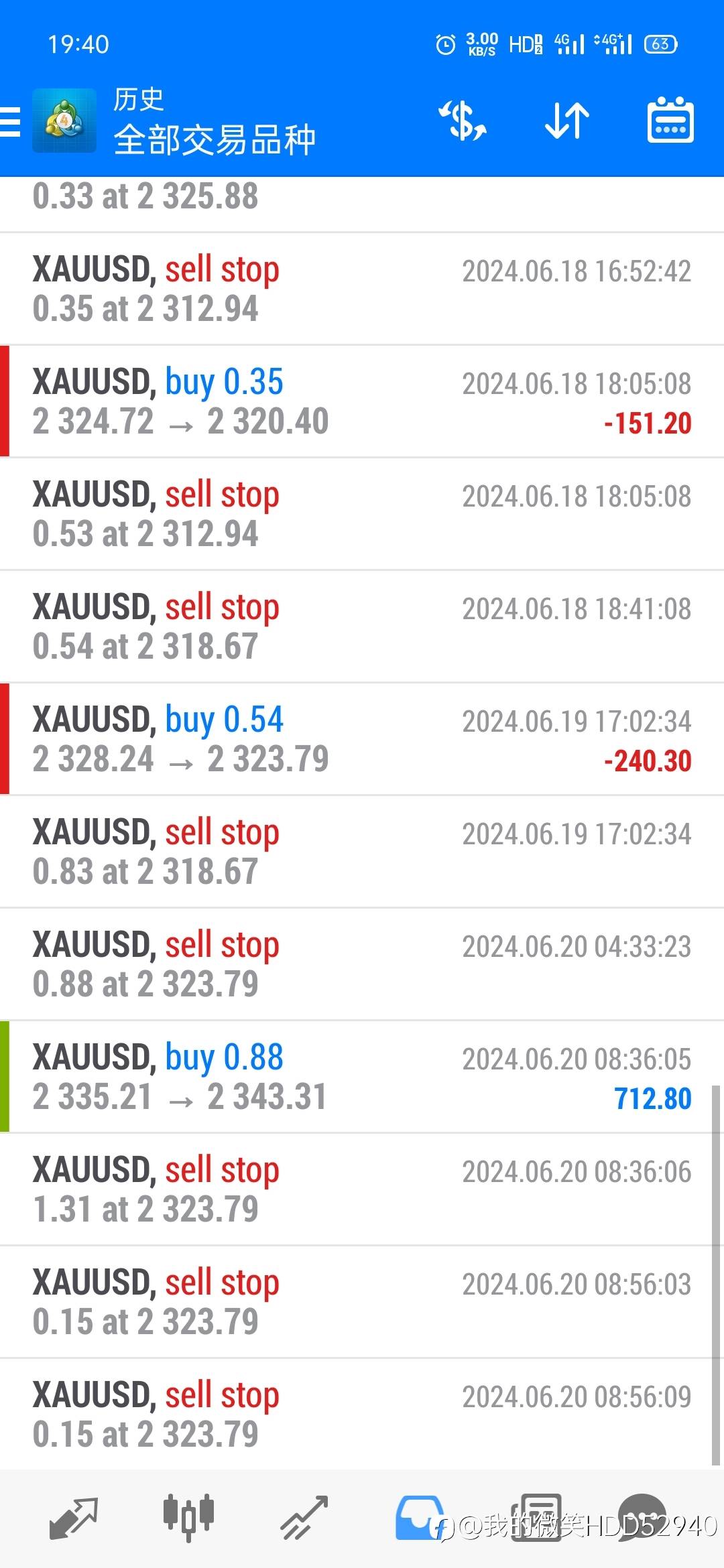Viewport: 724px width, 1568px height.
Task: Open sell stop 0.88 at 2 323.79 order
Action: (362, 964)
